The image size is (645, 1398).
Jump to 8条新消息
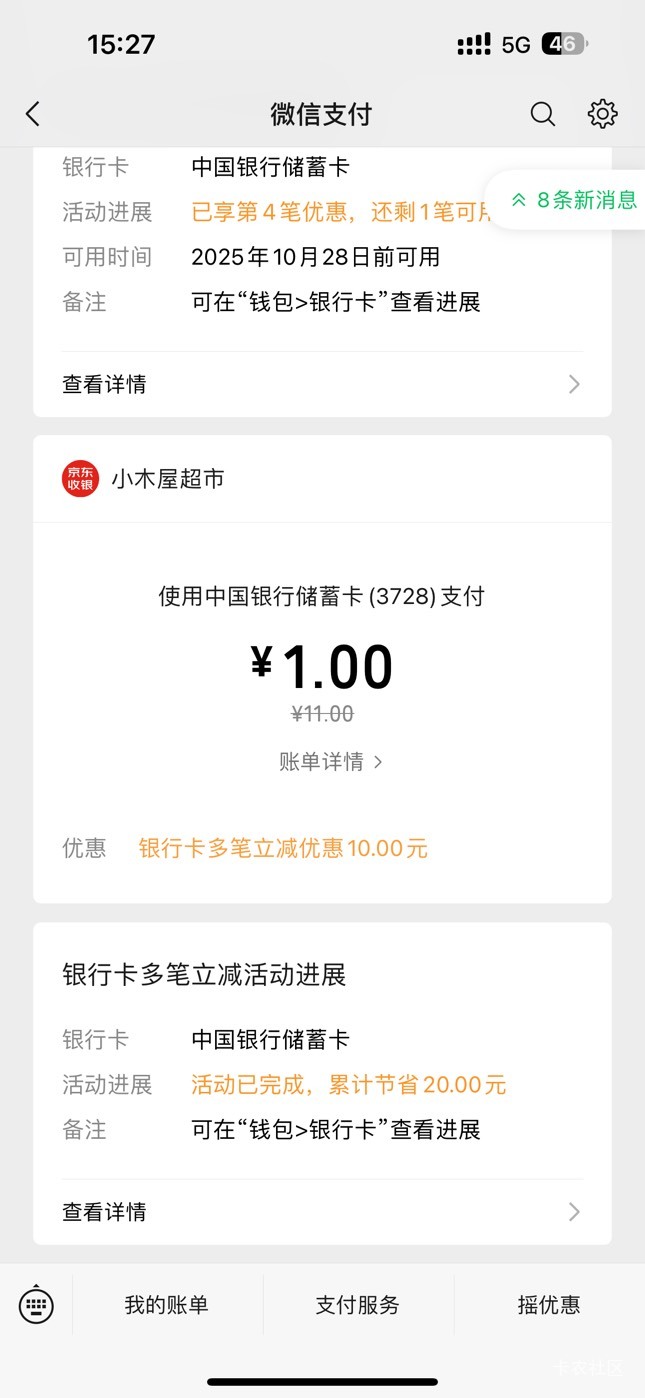coord(574,200)
